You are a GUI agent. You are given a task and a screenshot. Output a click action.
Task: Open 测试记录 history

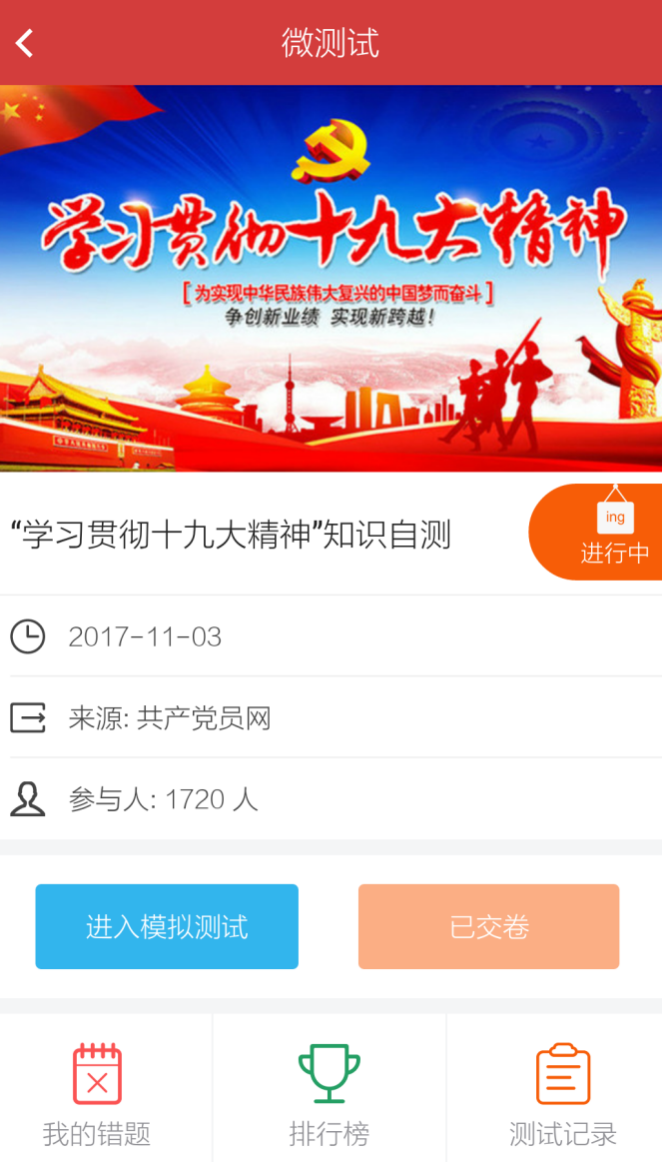(x=562, y=1094)
